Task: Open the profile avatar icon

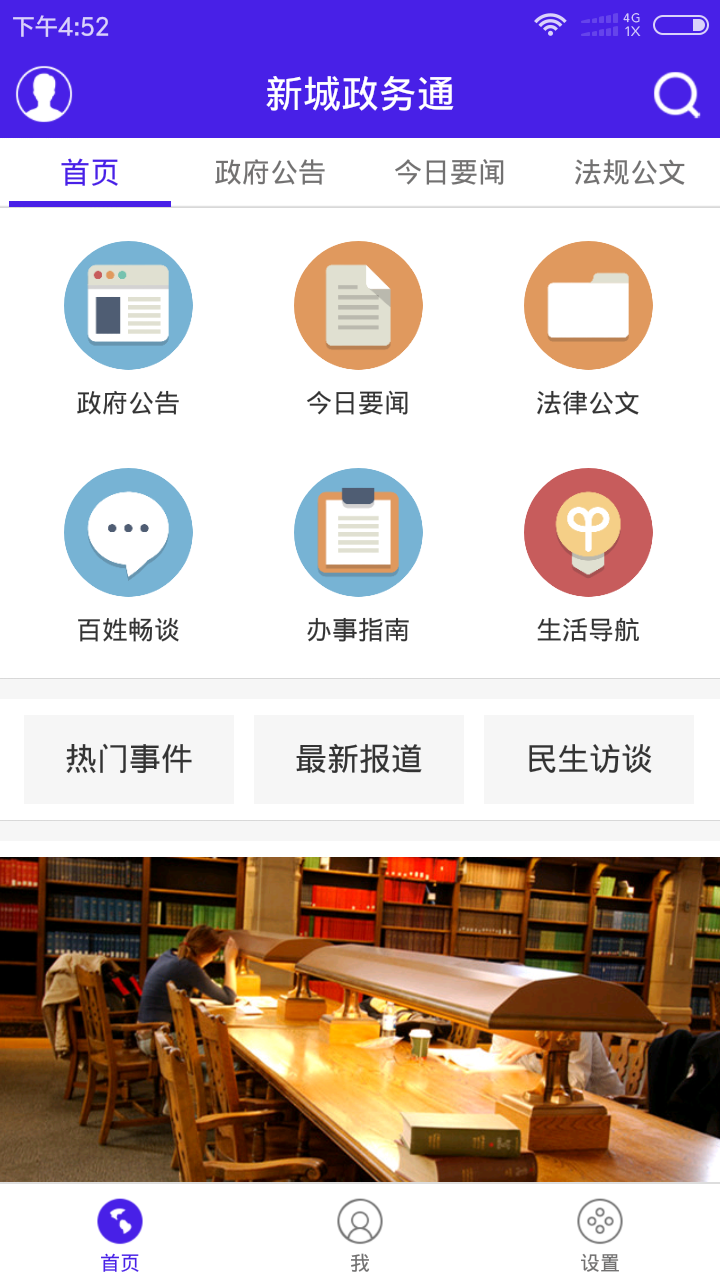Action: click(x=44, y=95)
